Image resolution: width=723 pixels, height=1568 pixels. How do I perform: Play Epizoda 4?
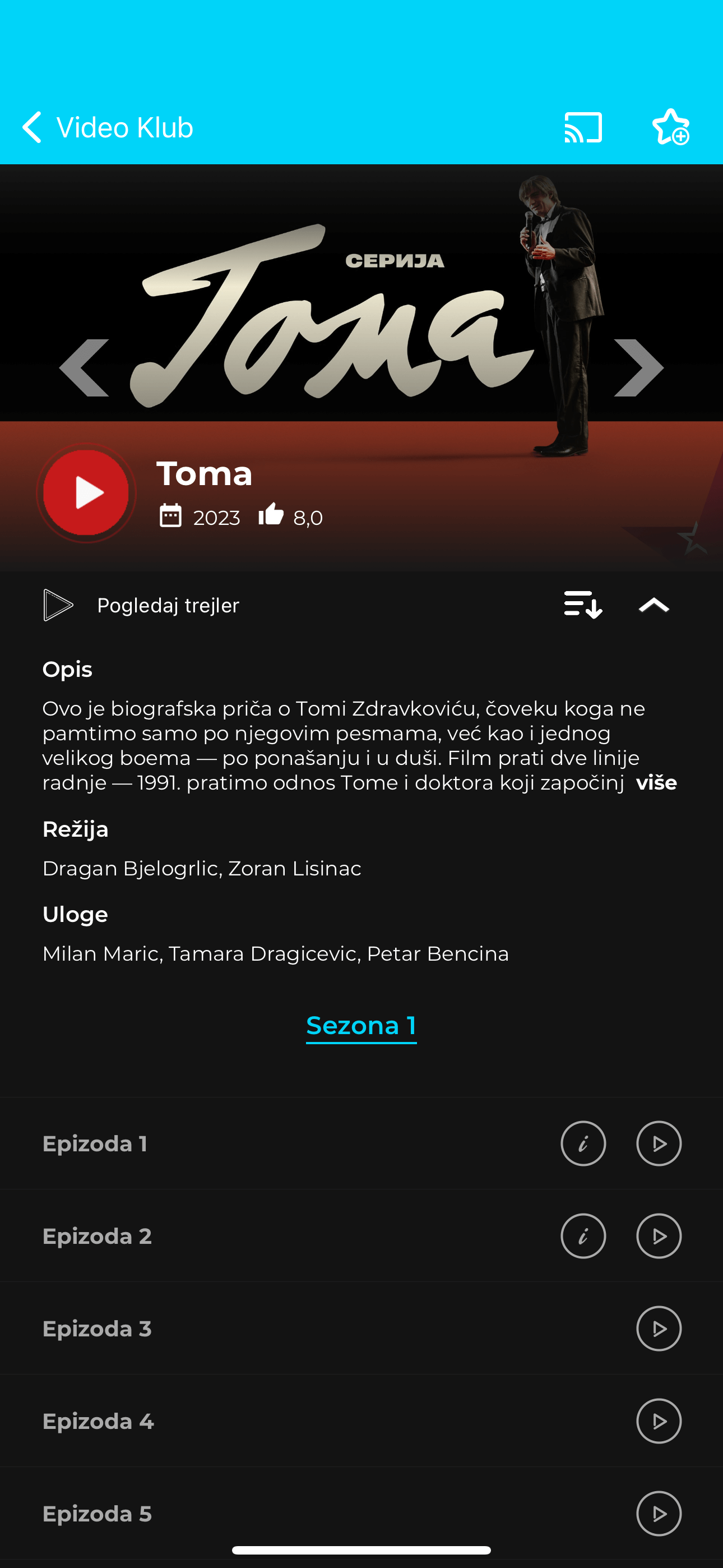[x=659, y=1421]
